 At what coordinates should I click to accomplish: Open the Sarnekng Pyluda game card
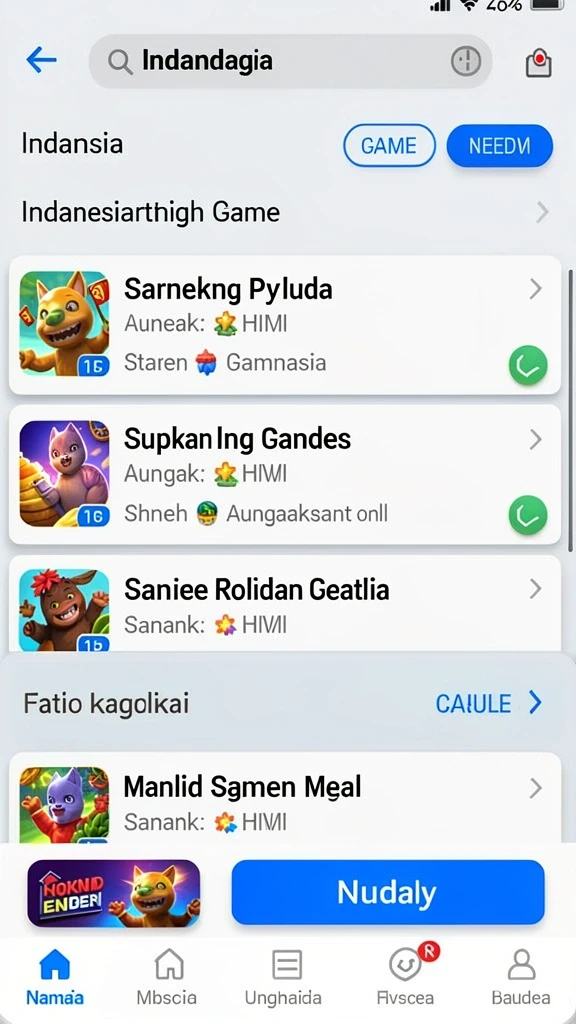click(x=285, y=325)
